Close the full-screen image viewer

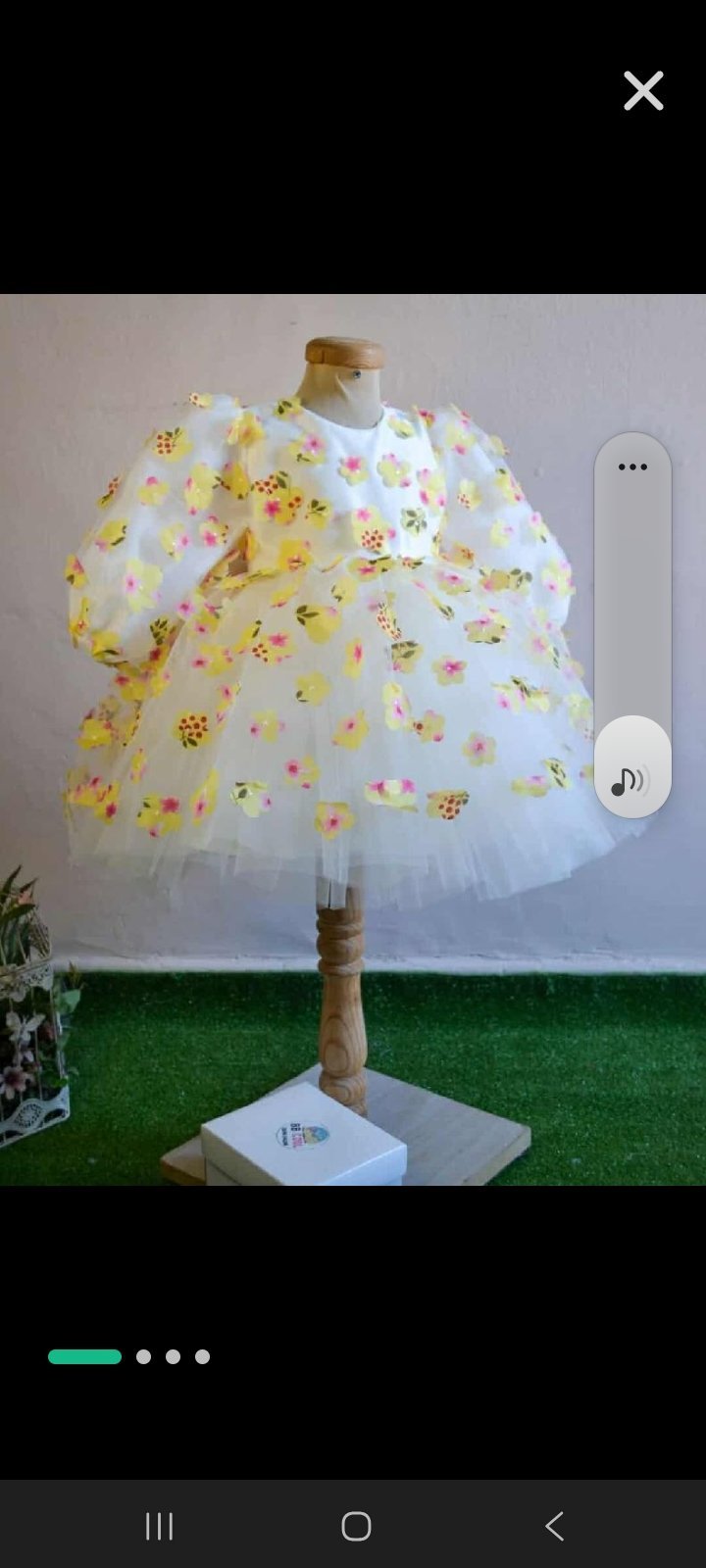click(x=643, y=91)
